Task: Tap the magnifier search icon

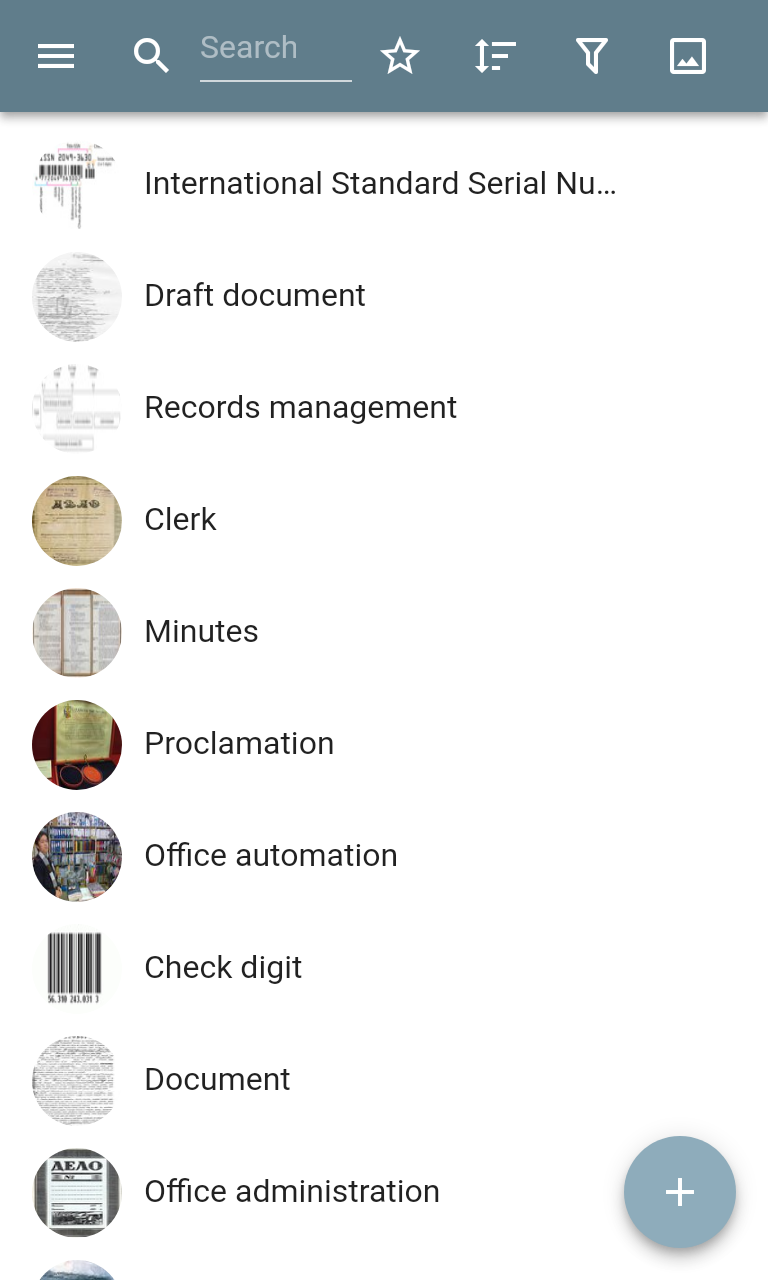Action: click(151, 56)
